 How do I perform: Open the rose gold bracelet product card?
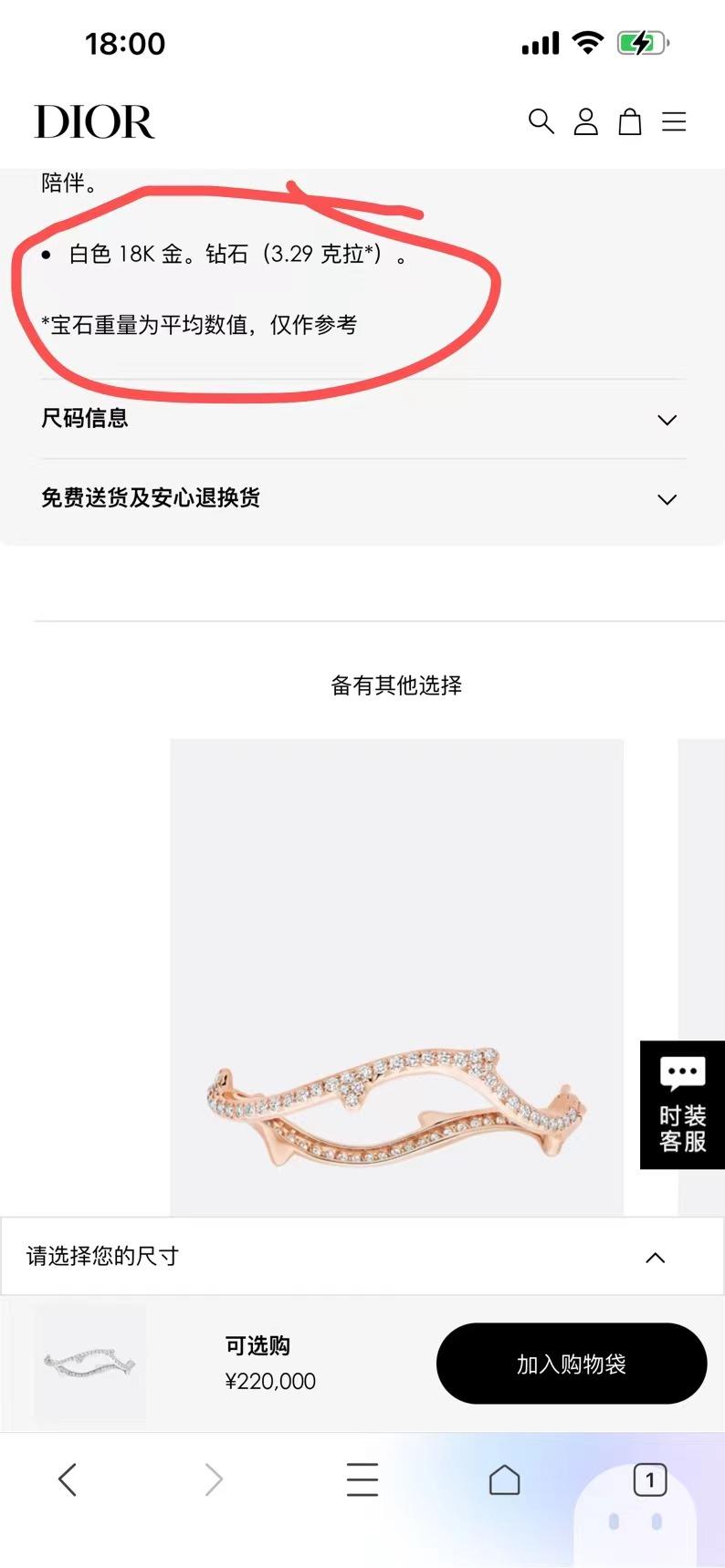pyautogui.click(x=396, y=977)
